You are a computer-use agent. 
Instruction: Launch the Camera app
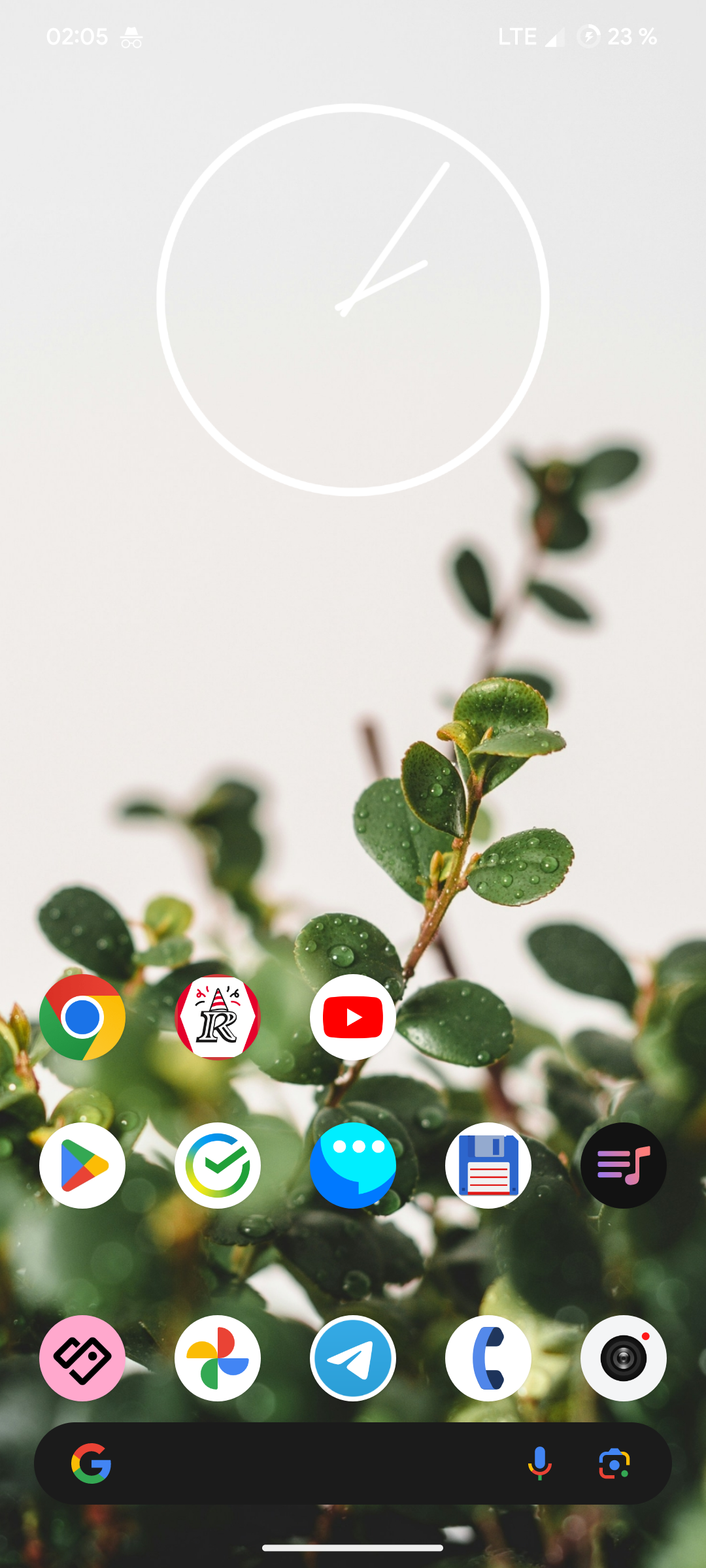pyautogui.click(x=624, y=1358)
